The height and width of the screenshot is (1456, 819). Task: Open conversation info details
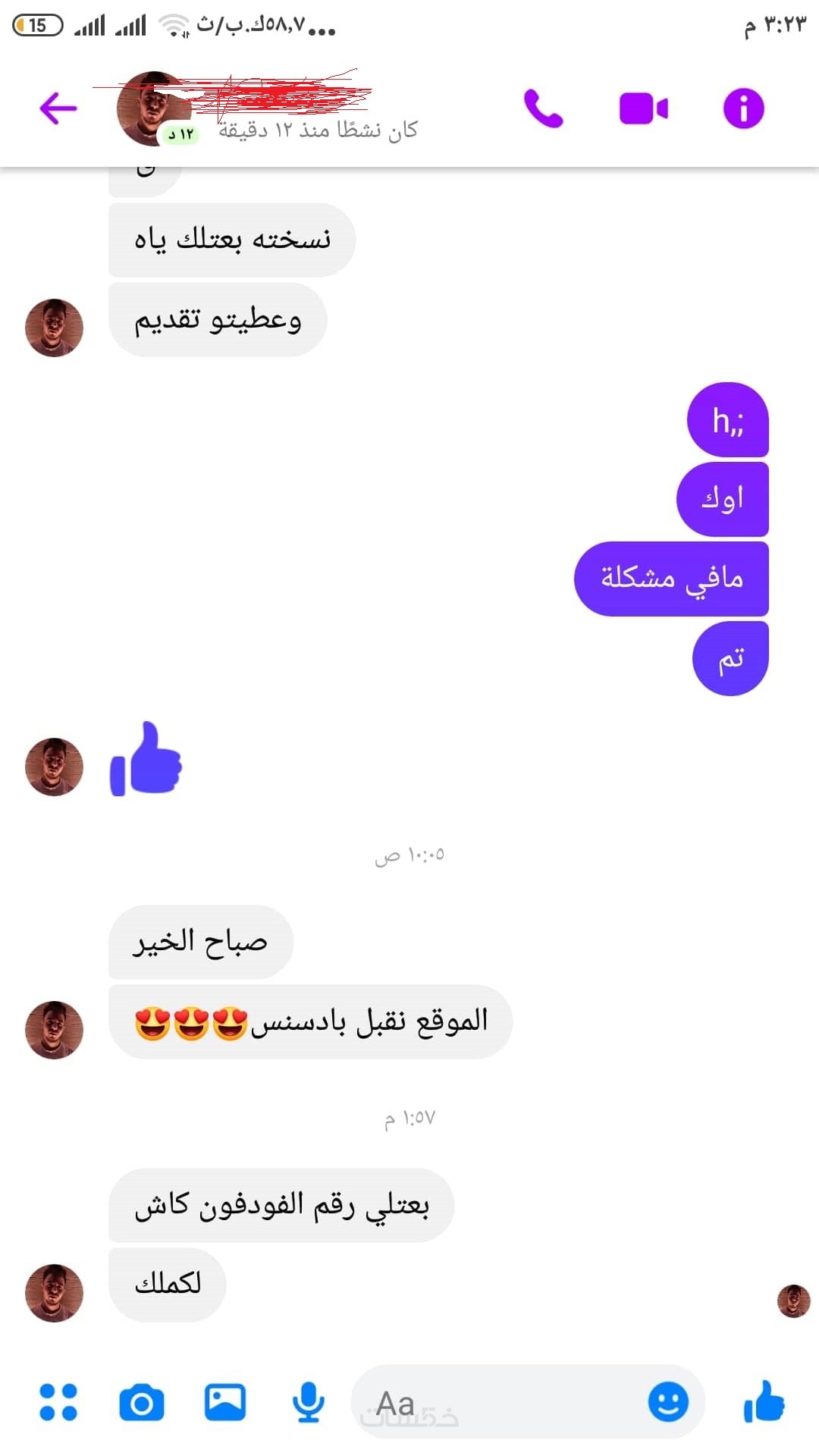coord(743,108)
